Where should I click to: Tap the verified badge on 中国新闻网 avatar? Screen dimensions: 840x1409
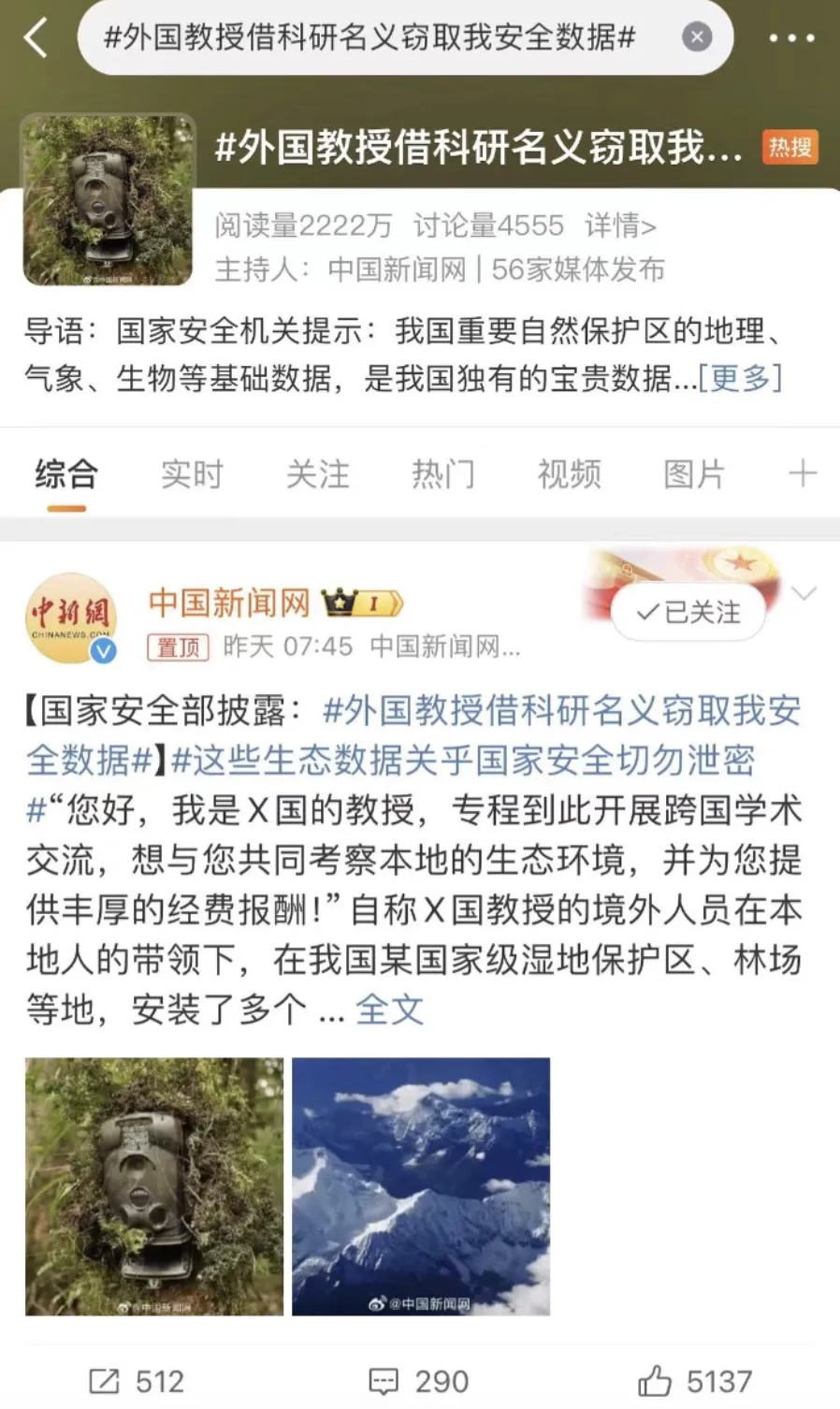[x=102, y=650]
